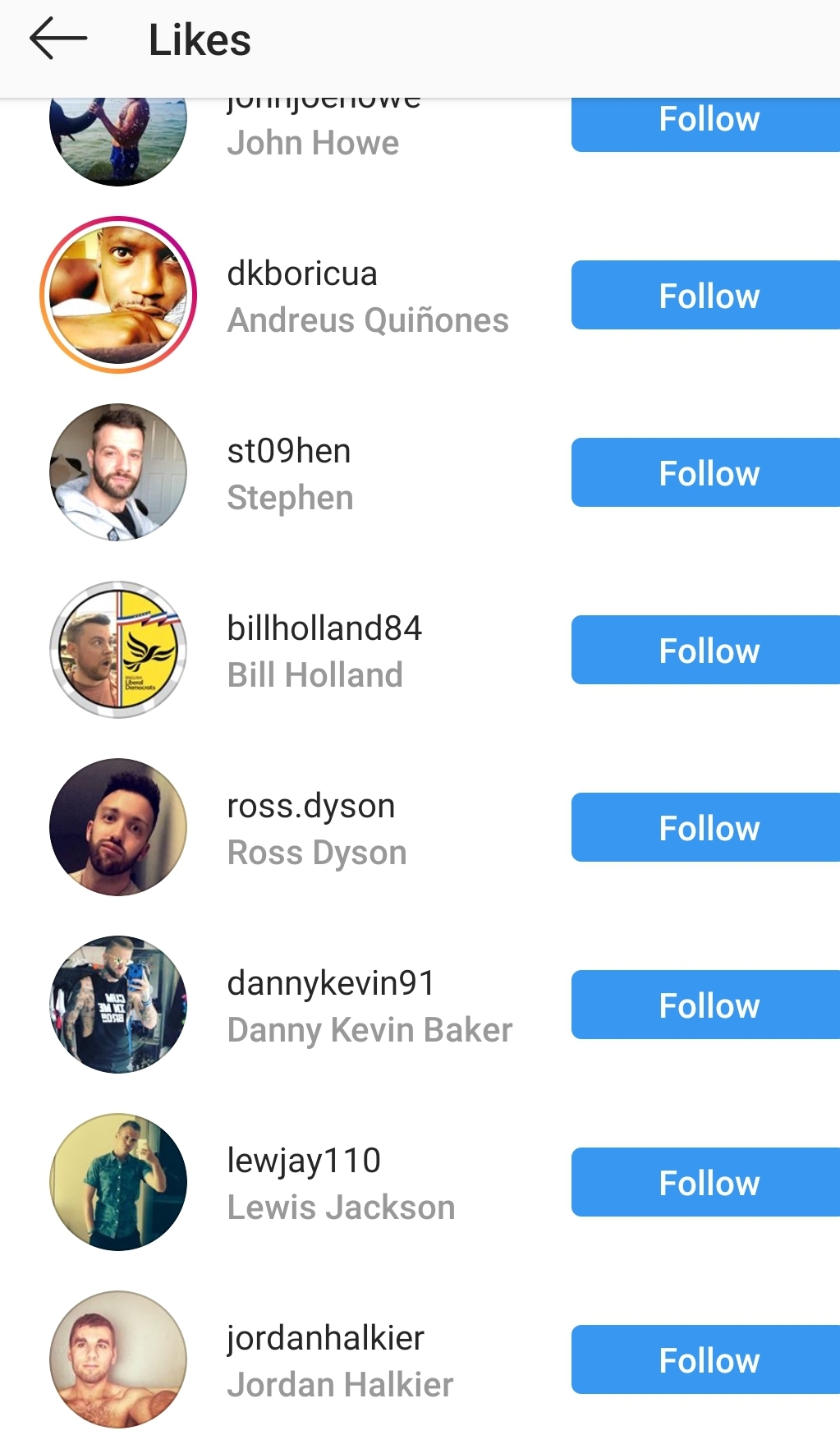Go back from the Likes screen
This screenshot has height=1449, width=840.
tap(57, 39)
